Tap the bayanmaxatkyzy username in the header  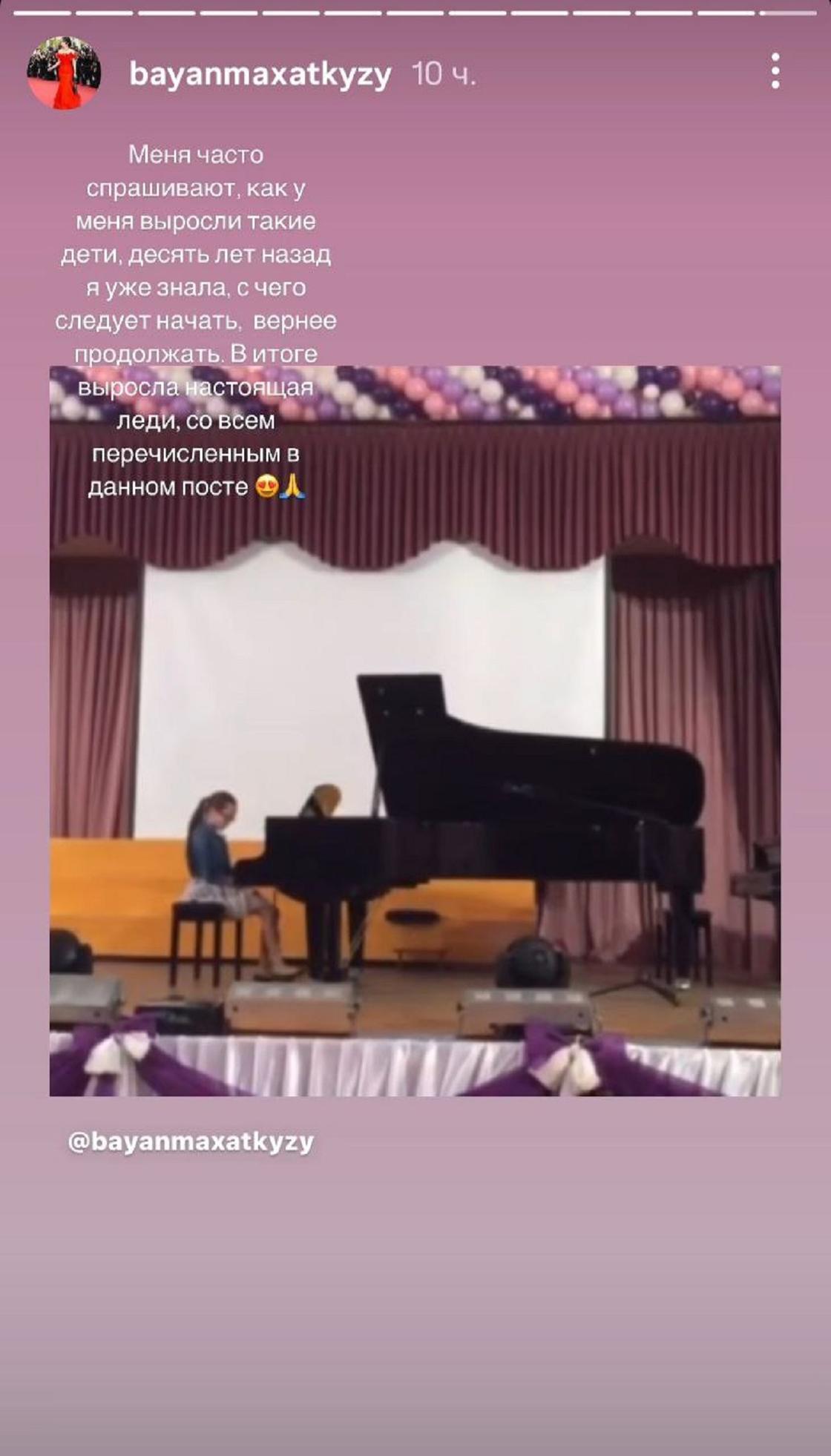[260, 74]
